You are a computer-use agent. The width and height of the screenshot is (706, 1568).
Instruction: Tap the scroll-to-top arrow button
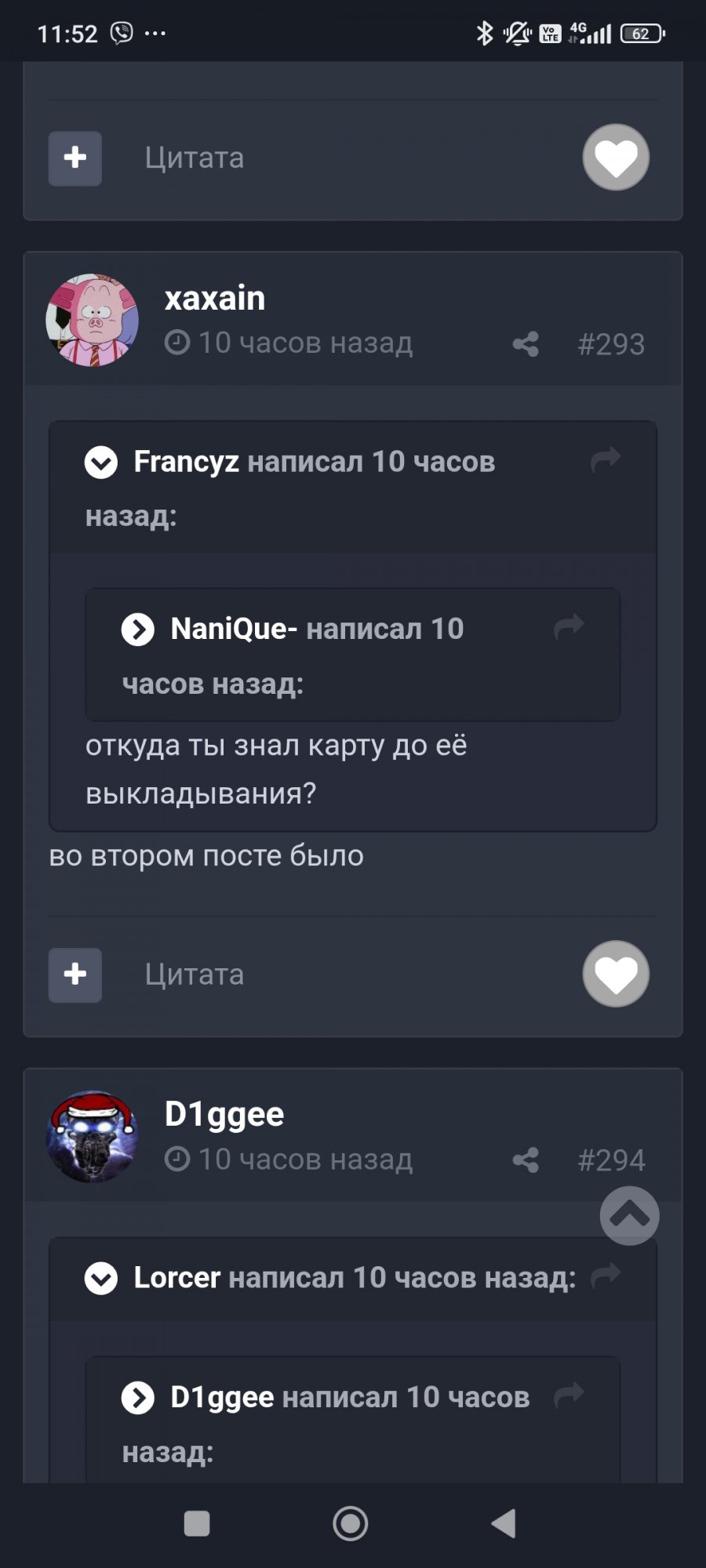(x=629, y=1216)
